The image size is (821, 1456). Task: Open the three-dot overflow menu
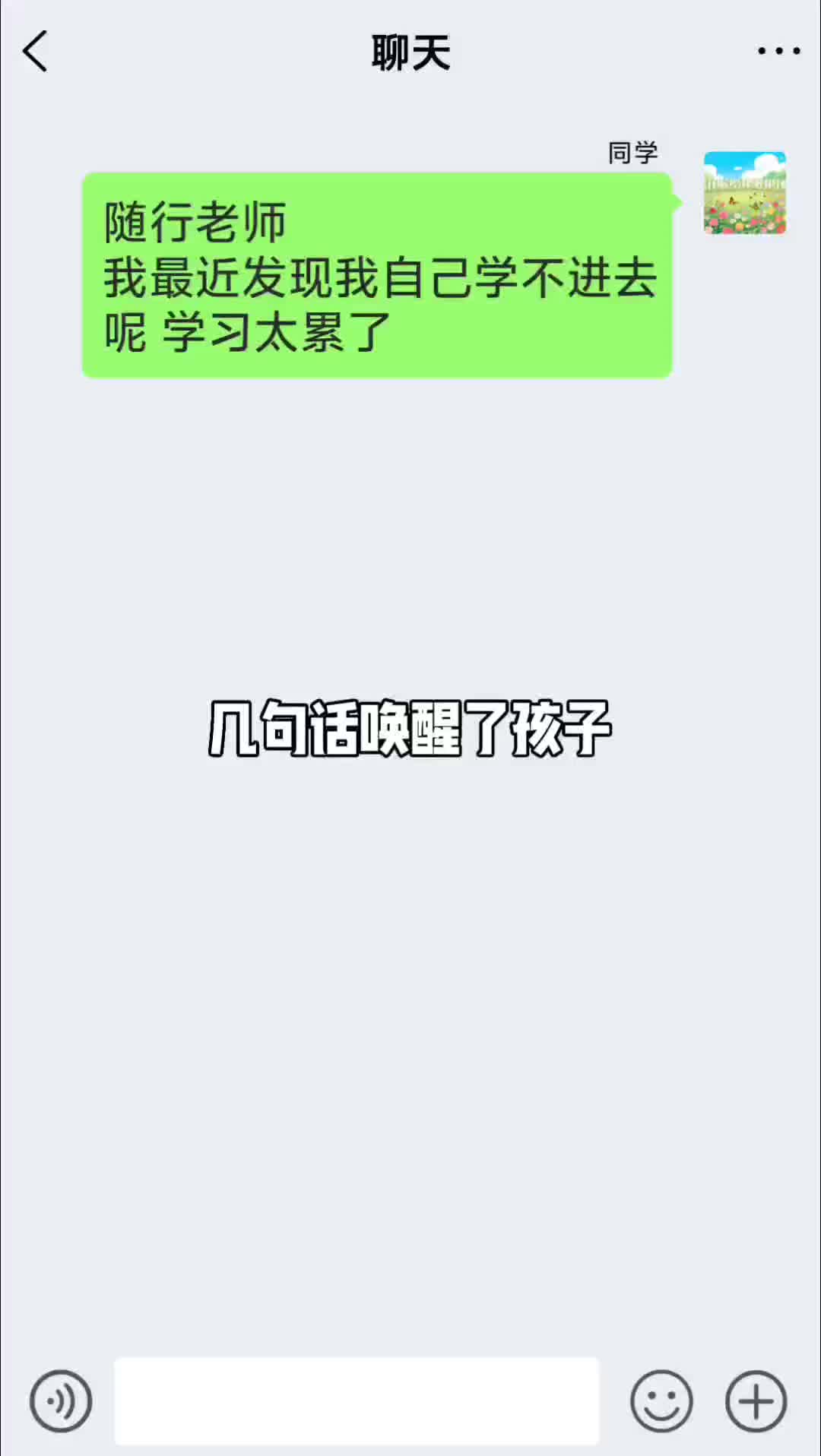click(x=778, y=52)
